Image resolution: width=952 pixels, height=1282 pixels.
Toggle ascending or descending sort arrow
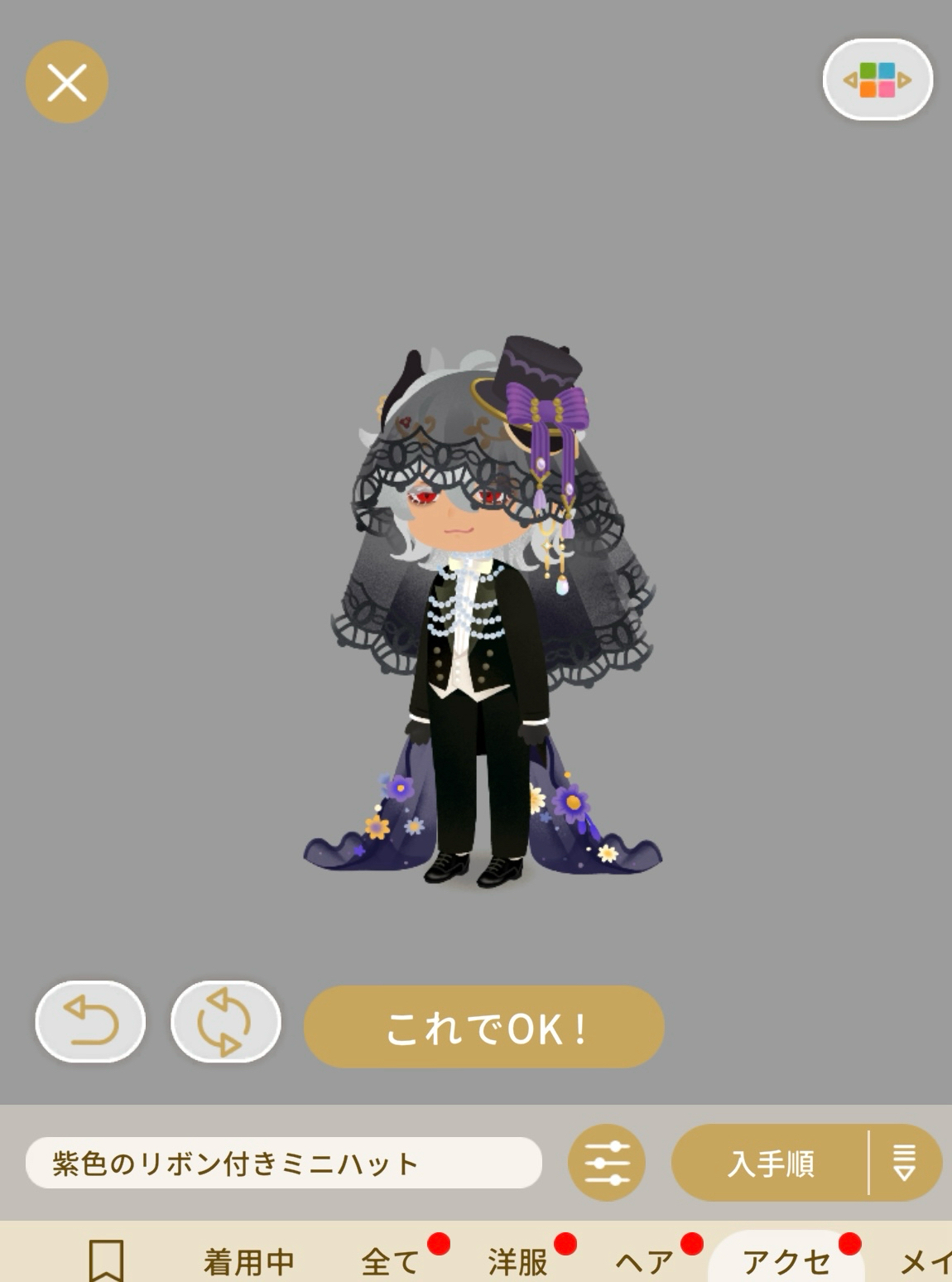(x=905, y=1163)
